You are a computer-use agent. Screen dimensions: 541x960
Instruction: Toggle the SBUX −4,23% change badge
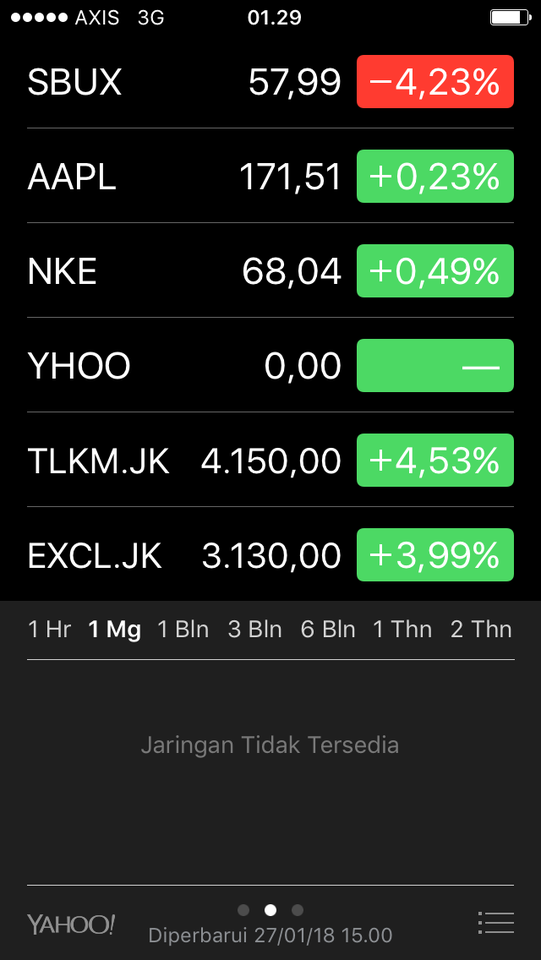[x=435, y=81]
